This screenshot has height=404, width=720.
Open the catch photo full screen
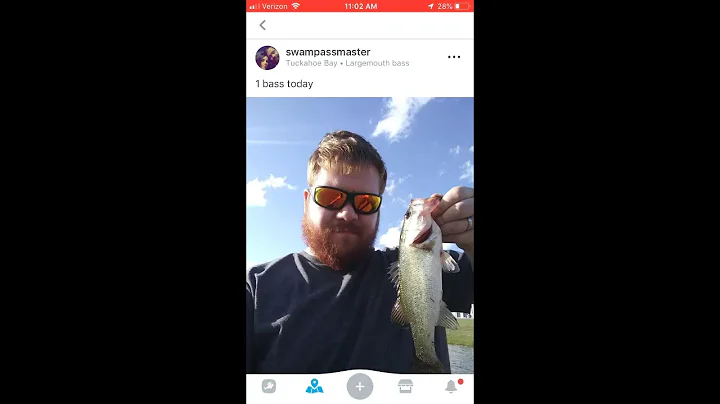coord(360,235)
